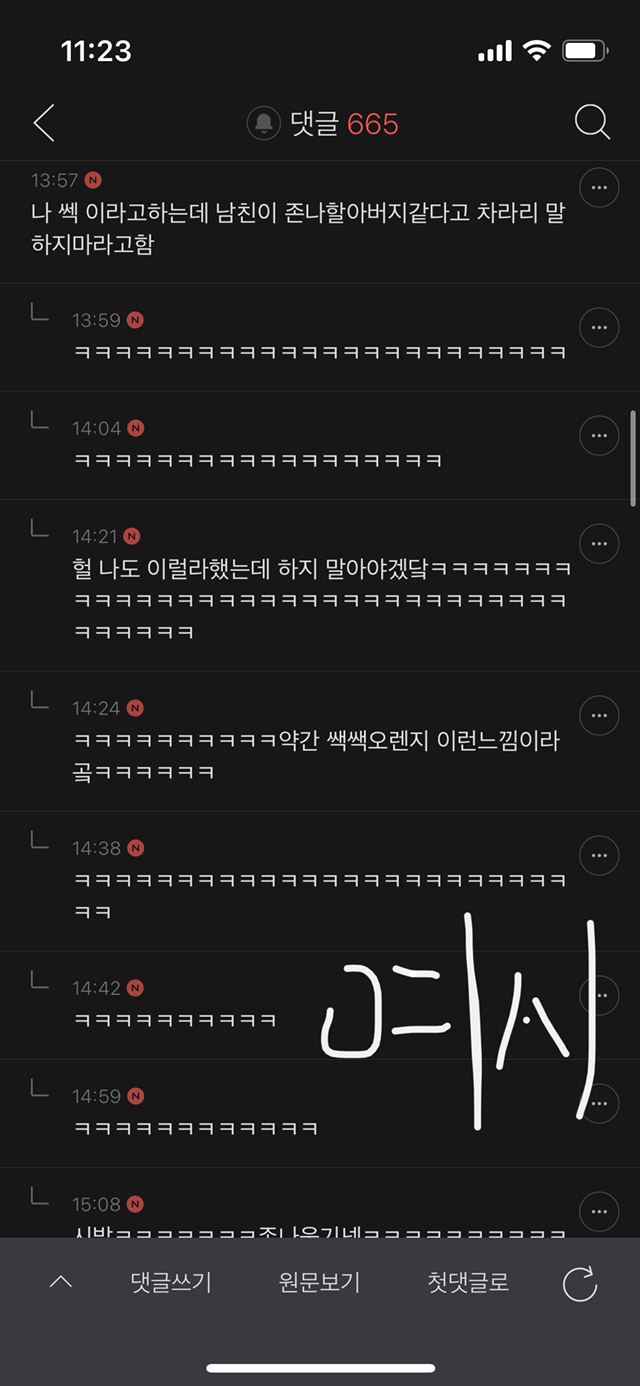
Task: Tap 댓글쓰기 to write a comment
Action: point(171,1283)
